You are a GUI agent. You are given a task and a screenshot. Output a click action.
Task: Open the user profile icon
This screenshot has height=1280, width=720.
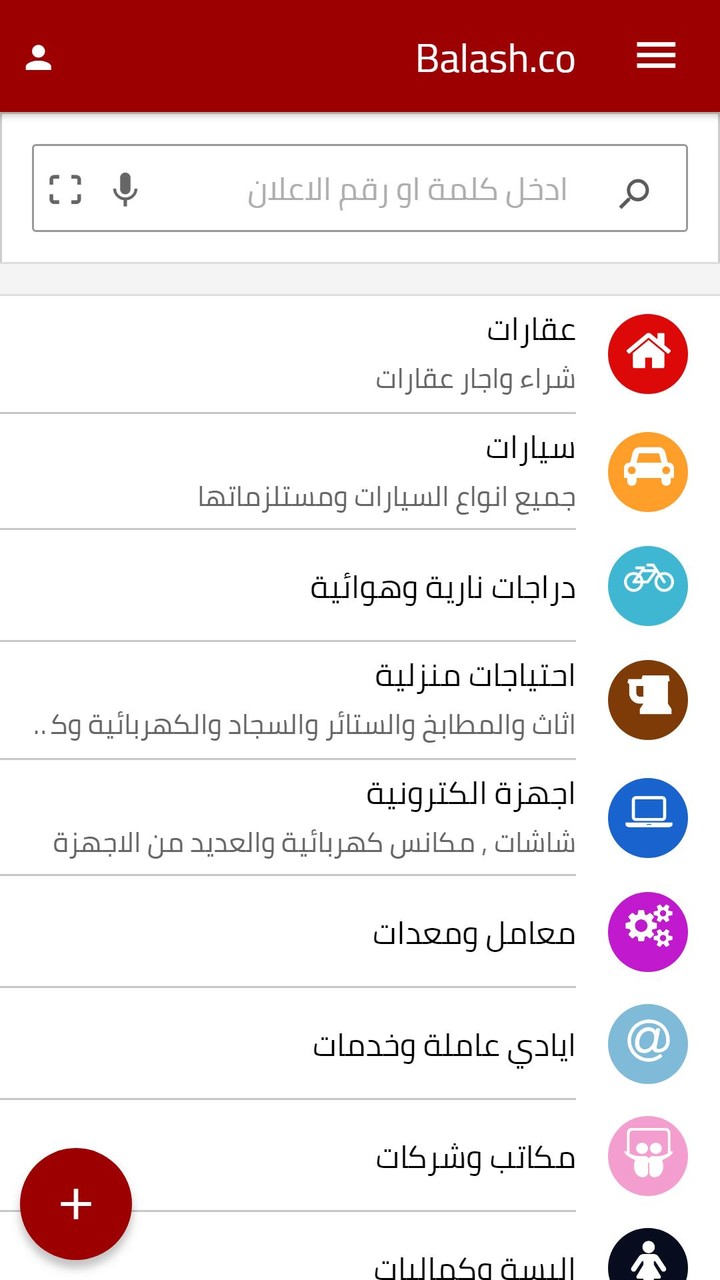pos(40,56)
